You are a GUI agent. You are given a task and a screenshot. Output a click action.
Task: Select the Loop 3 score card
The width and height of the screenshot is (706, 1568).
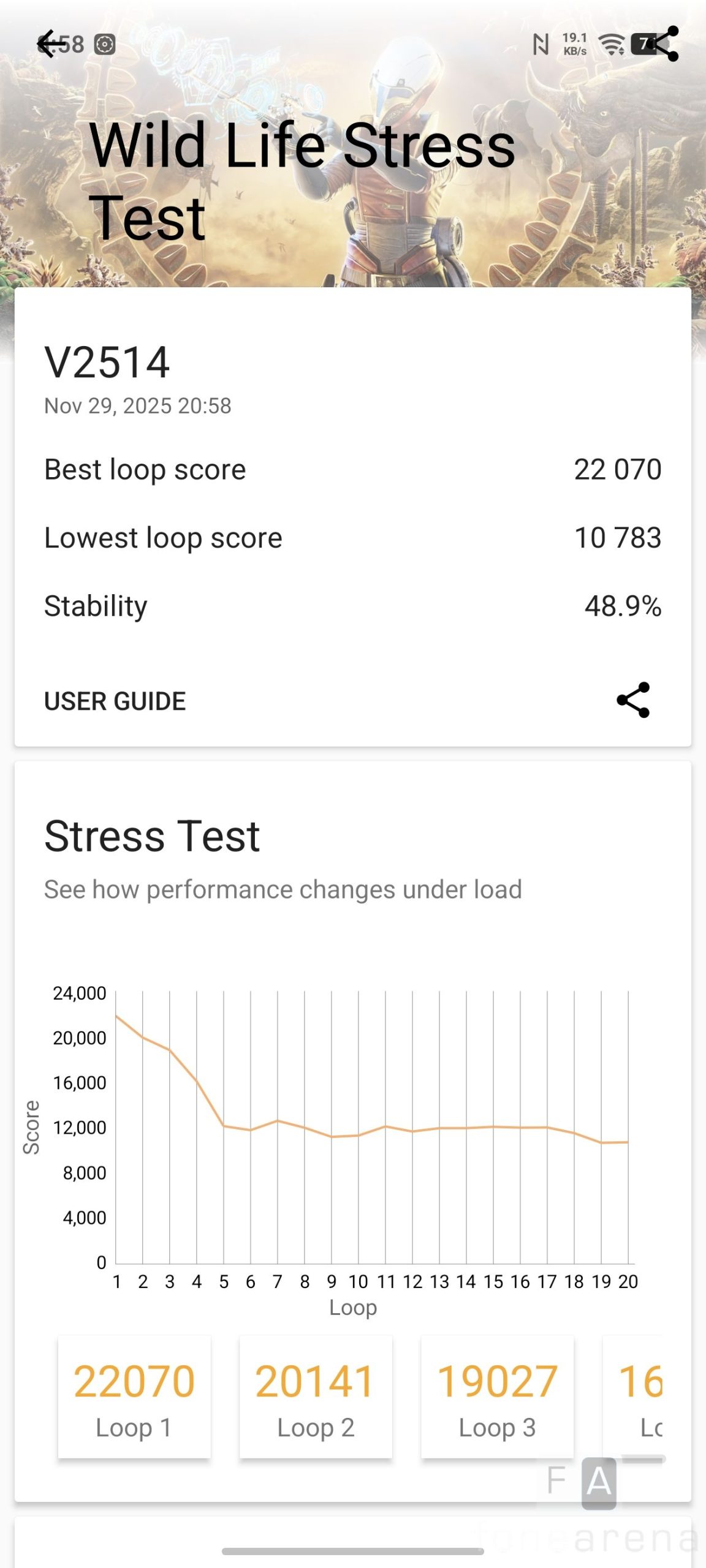[x=497, y=1396]
